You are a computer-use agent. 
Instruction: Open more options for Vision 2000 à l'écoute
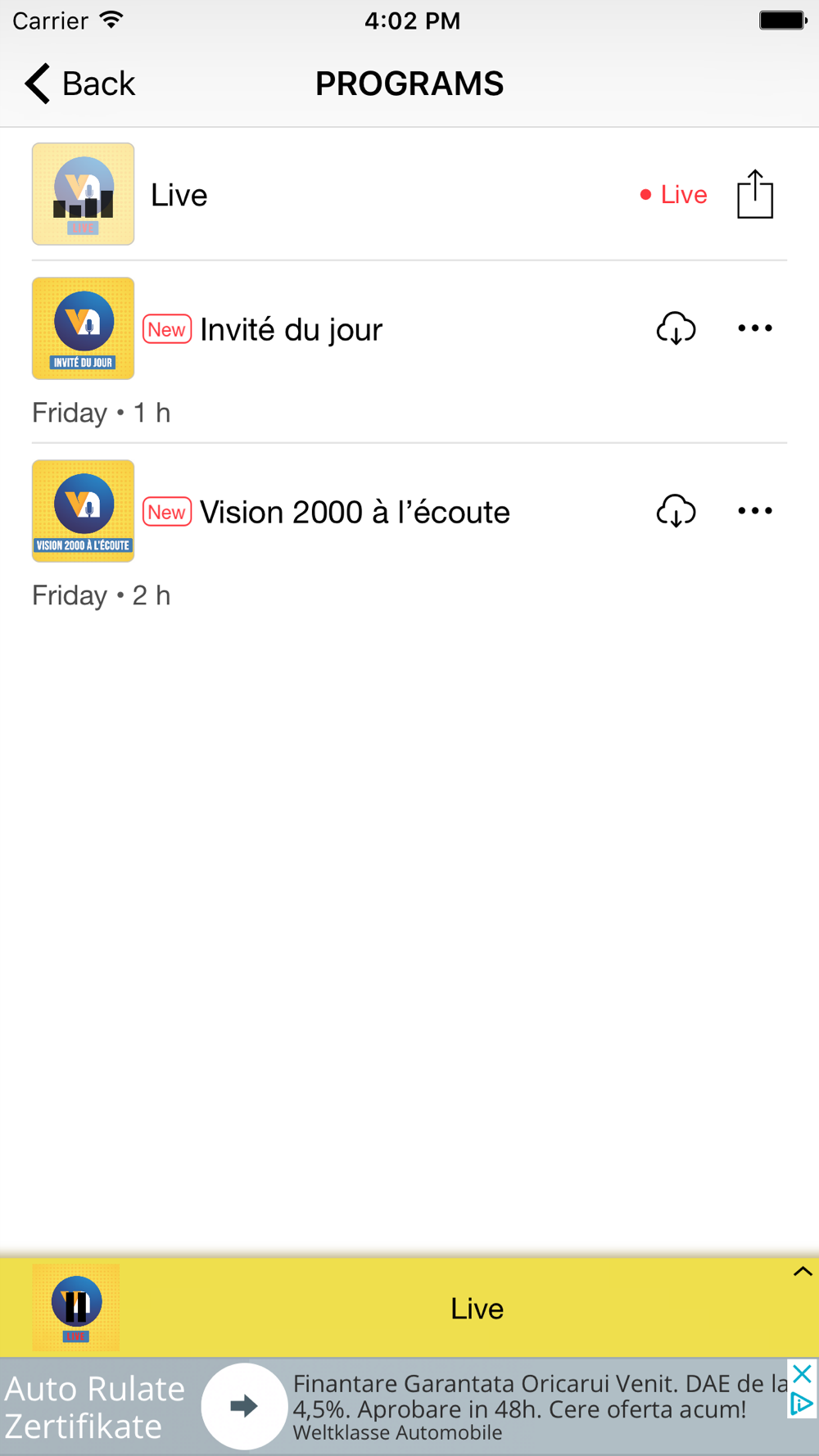point(754,511)
